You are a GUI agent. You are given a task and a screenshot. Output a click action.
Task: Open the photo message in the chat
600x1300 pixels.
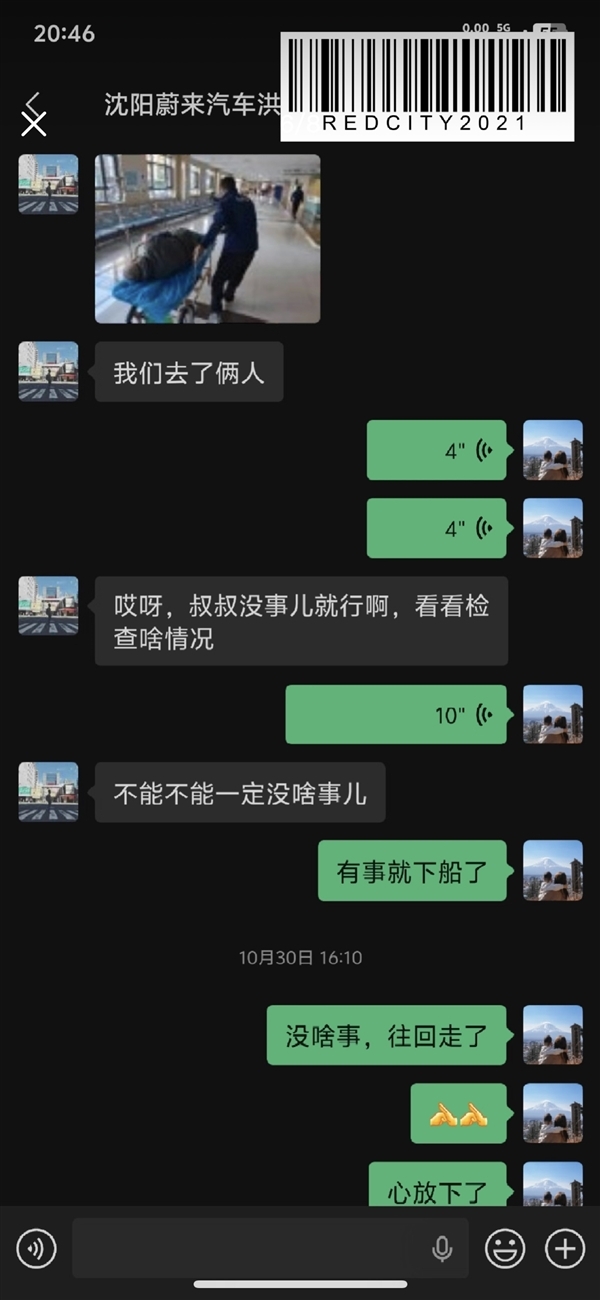[207, 238]
